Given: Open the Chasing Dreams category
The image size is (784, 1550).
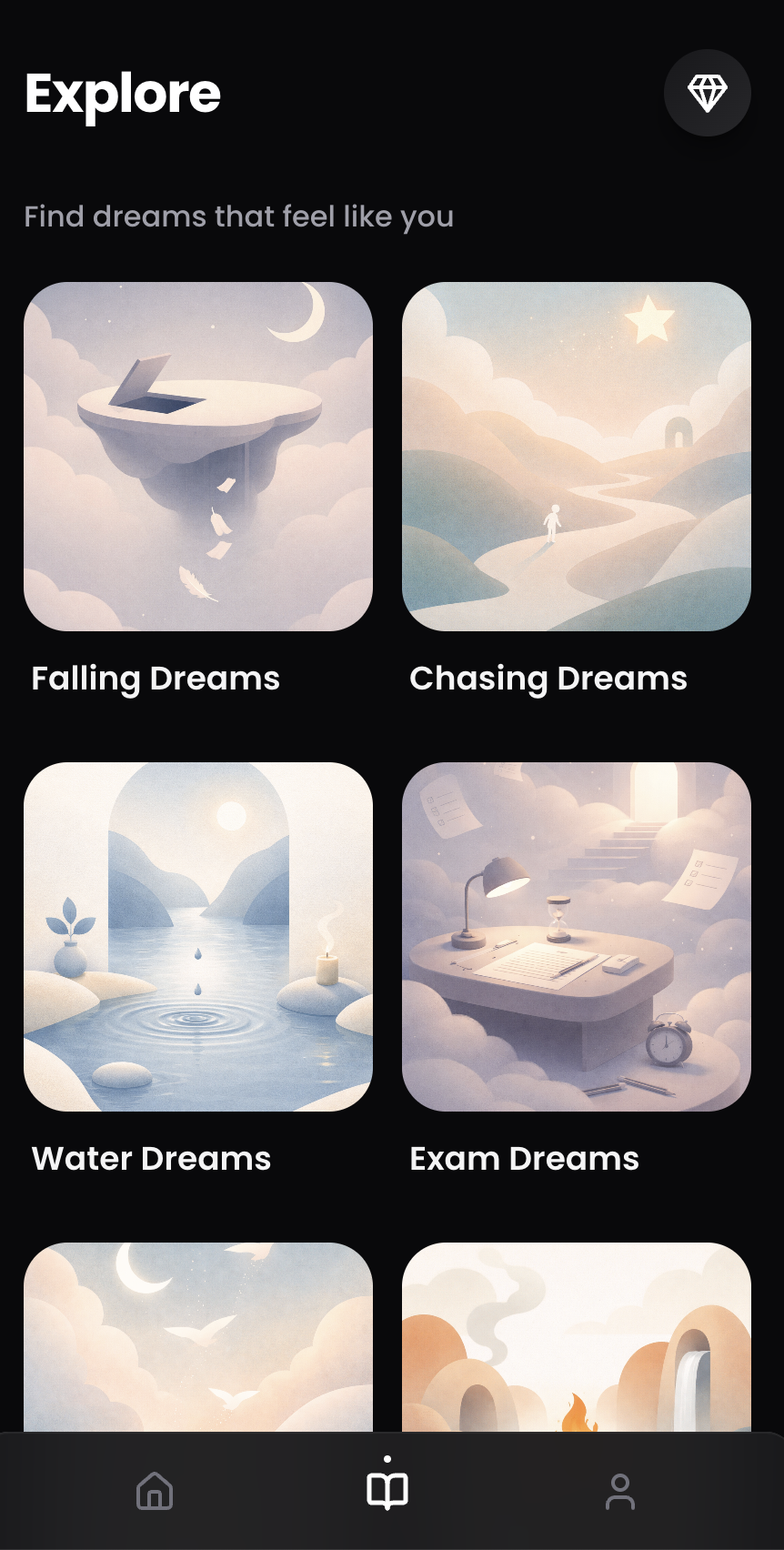Looking at the screenshot, I should click(x=577, y=457).
